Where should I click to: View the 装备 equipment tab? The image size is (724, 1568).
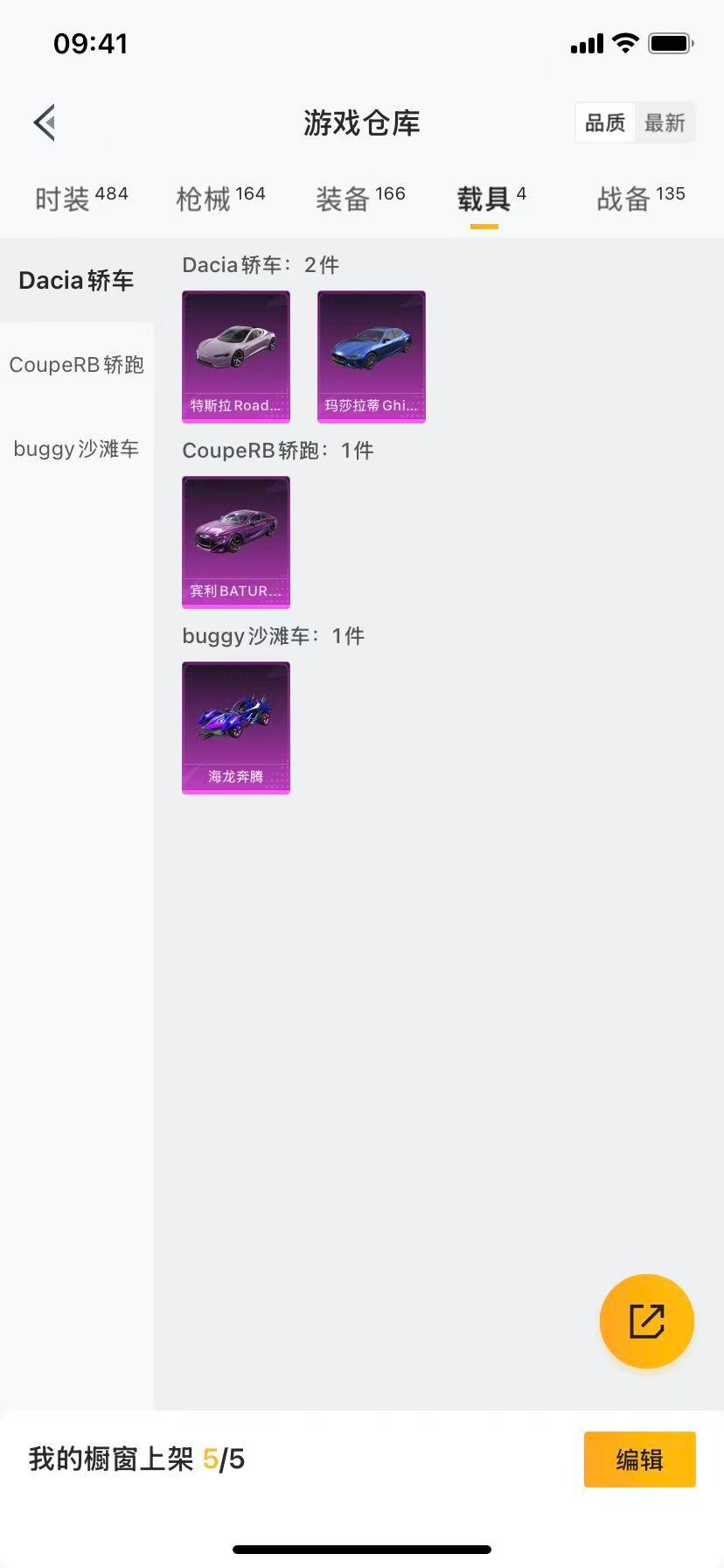point(360,198)
